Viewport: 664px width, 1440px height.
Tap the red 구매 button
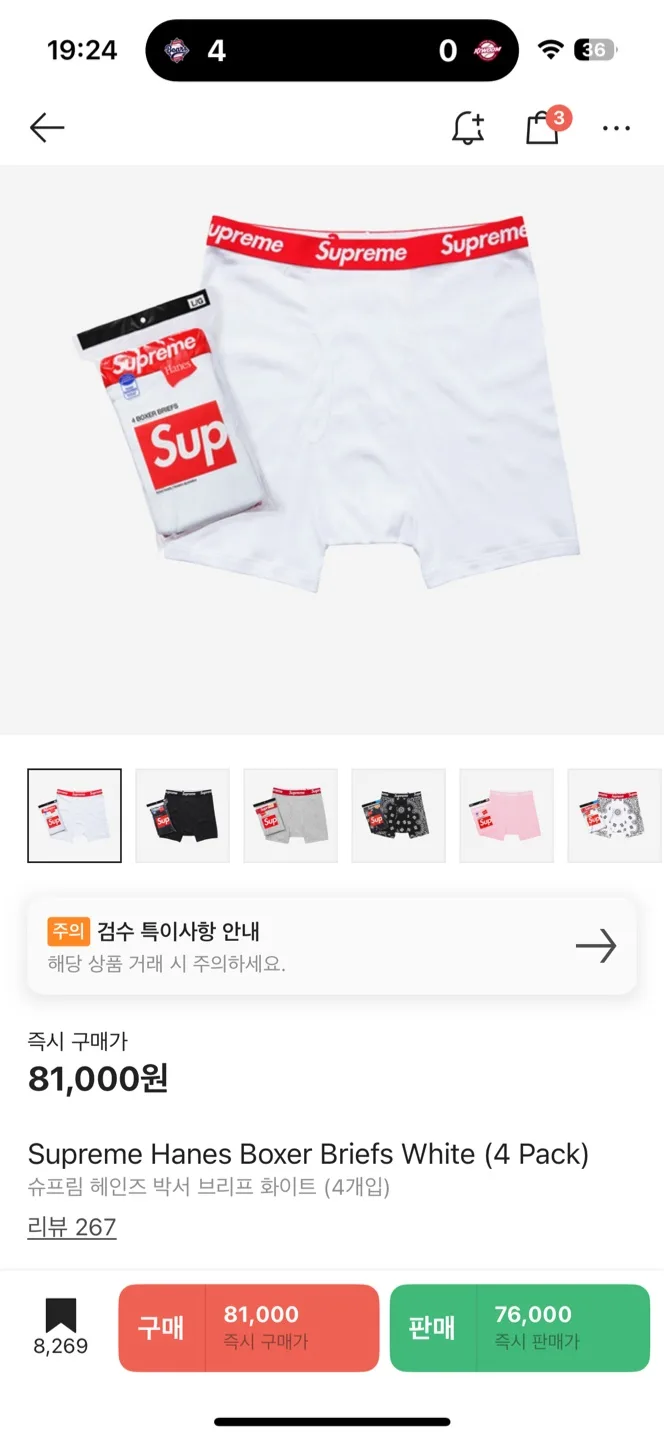coord(249,1328)
